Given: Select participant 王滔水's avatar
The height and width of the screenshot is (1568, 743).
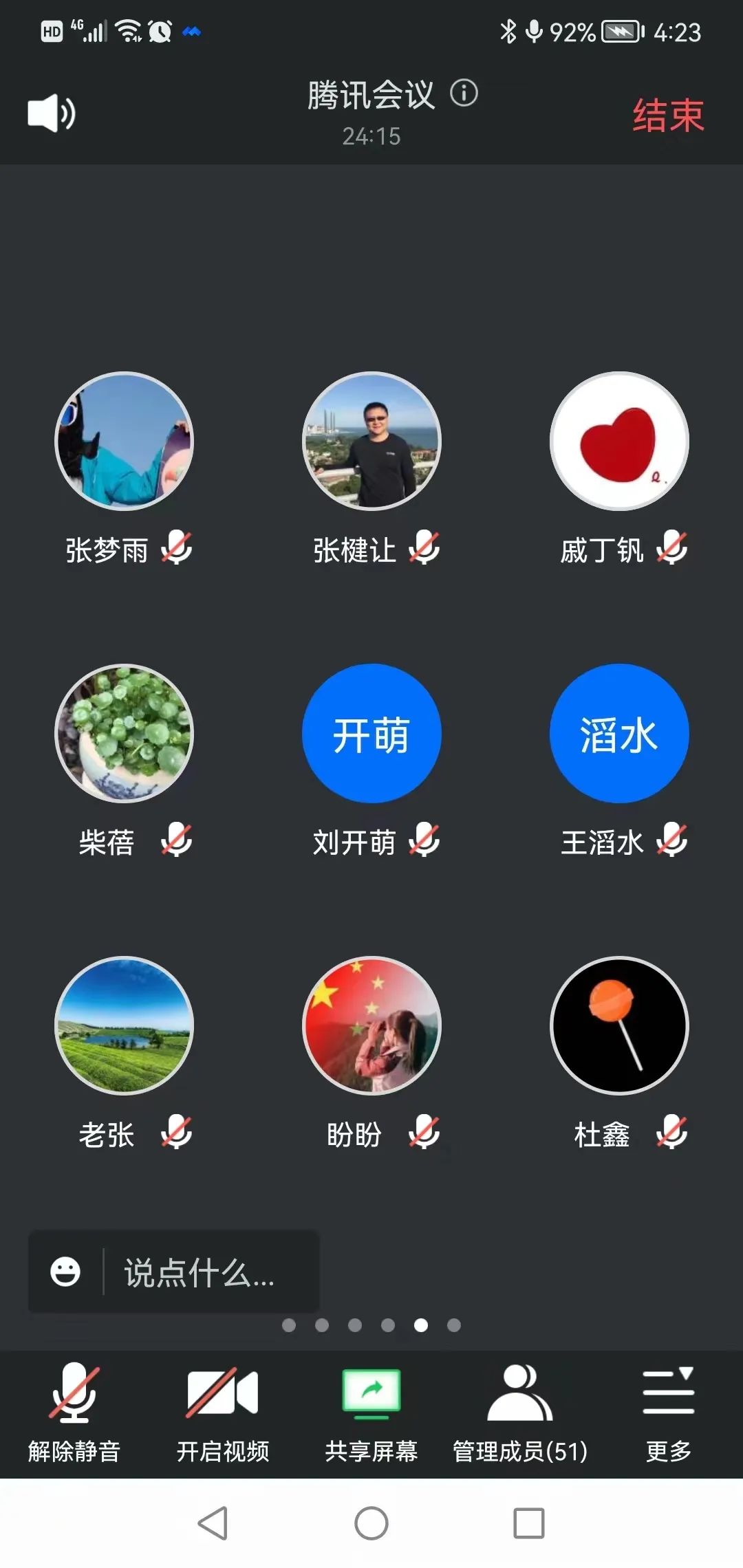Looking at the screenshot, I should 619,733.
